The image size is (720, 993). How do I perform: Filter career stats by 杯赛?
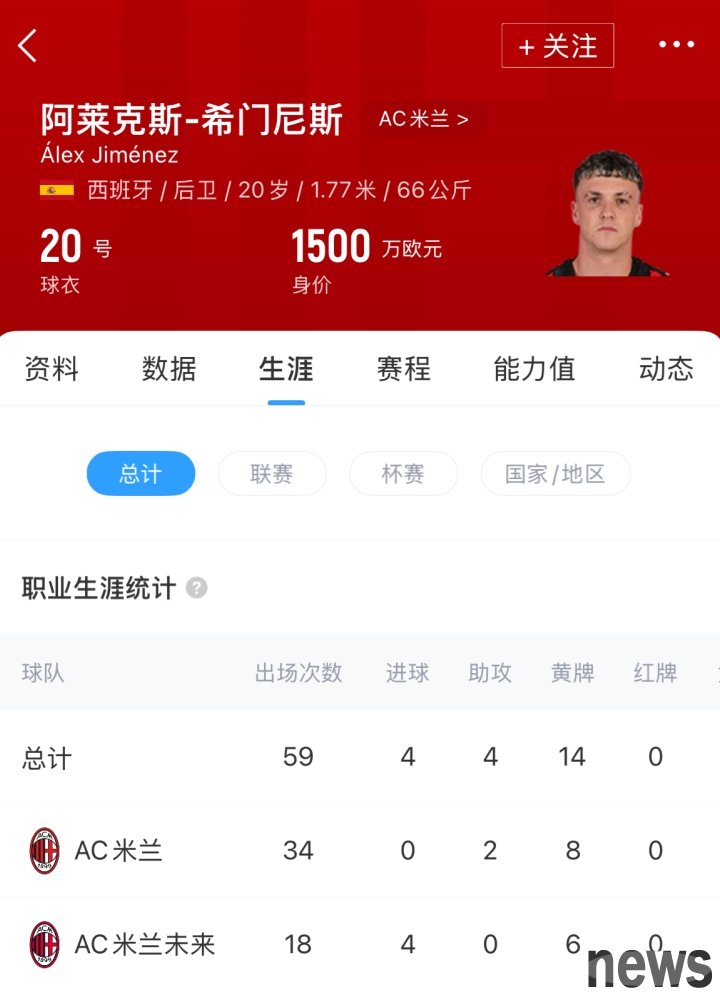point(403,474)
